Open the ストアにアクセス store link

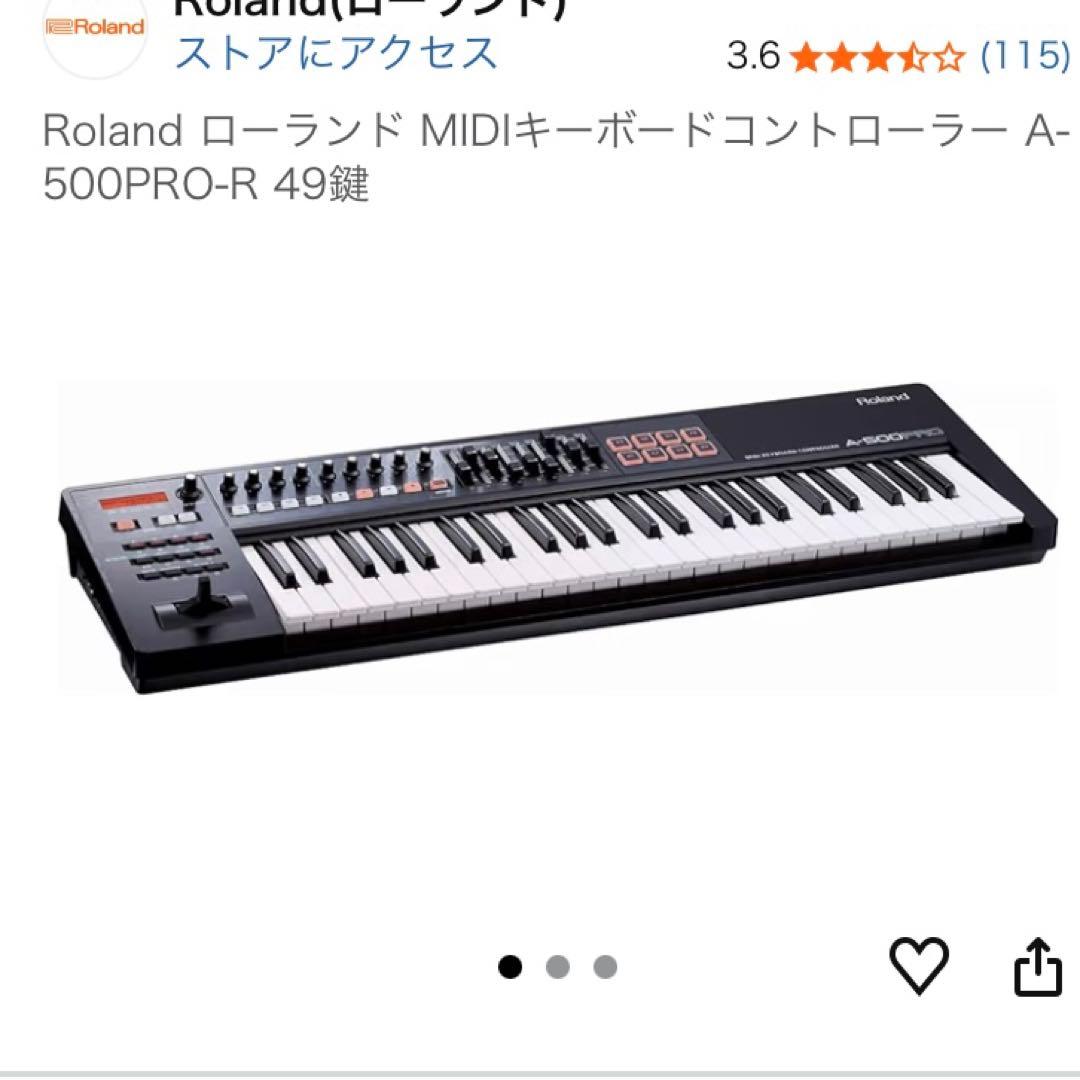pyautogui.click(x=336, y=52)
